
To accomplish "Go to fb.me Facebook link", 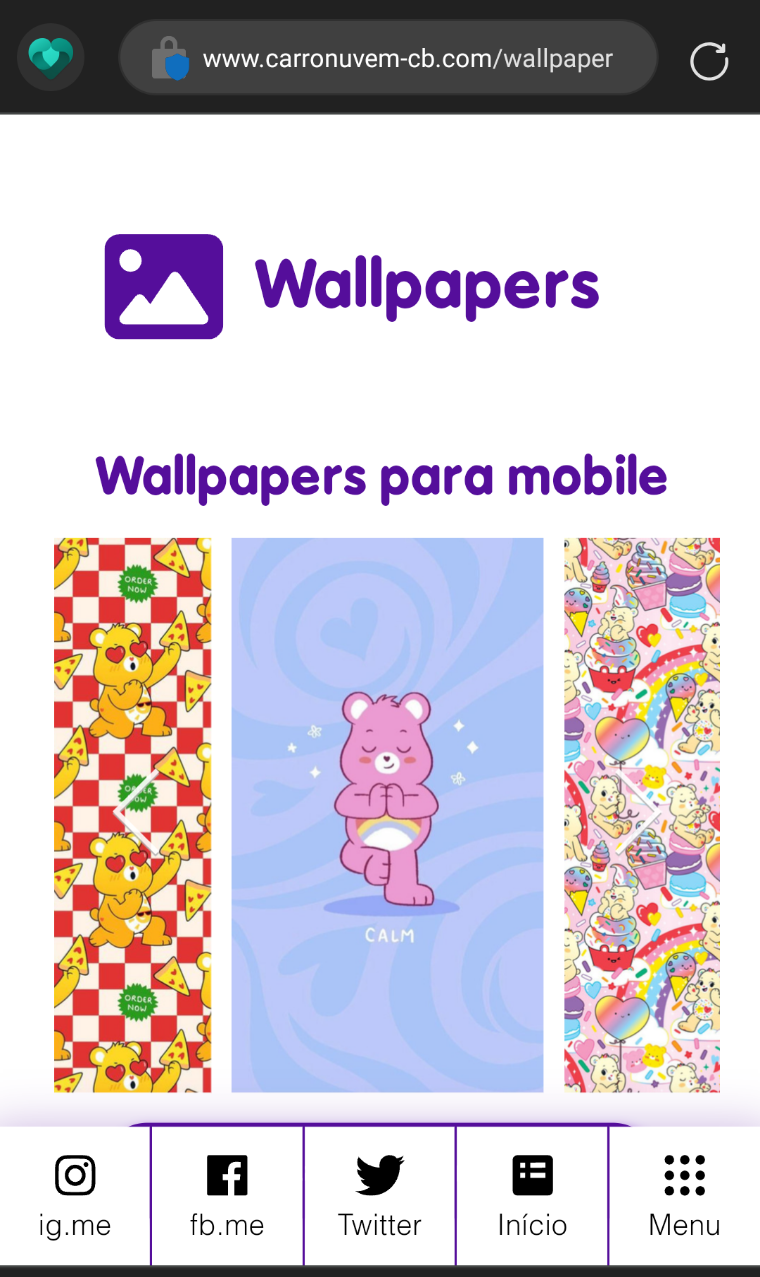I will tap(227, 1196).
